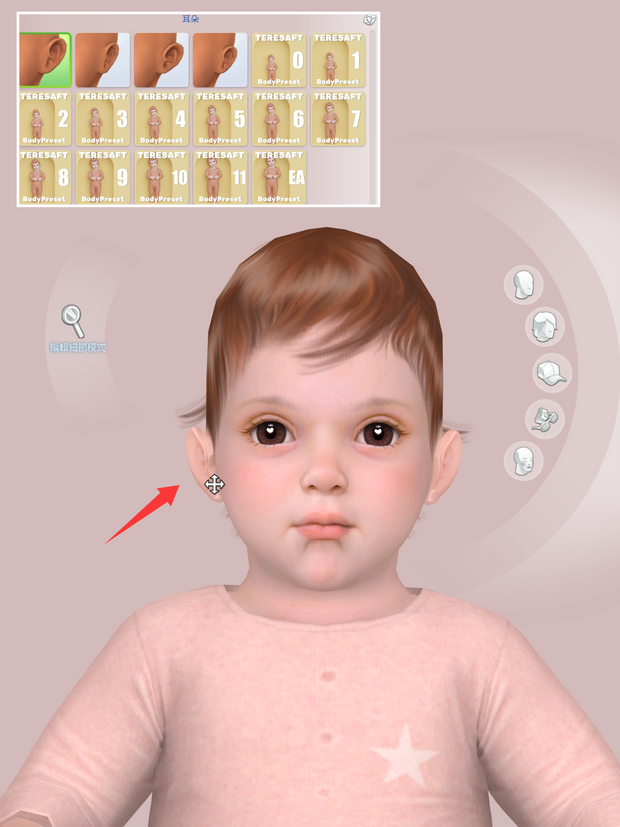Open the detail edit mode magnifier

(x=73, y=321)
